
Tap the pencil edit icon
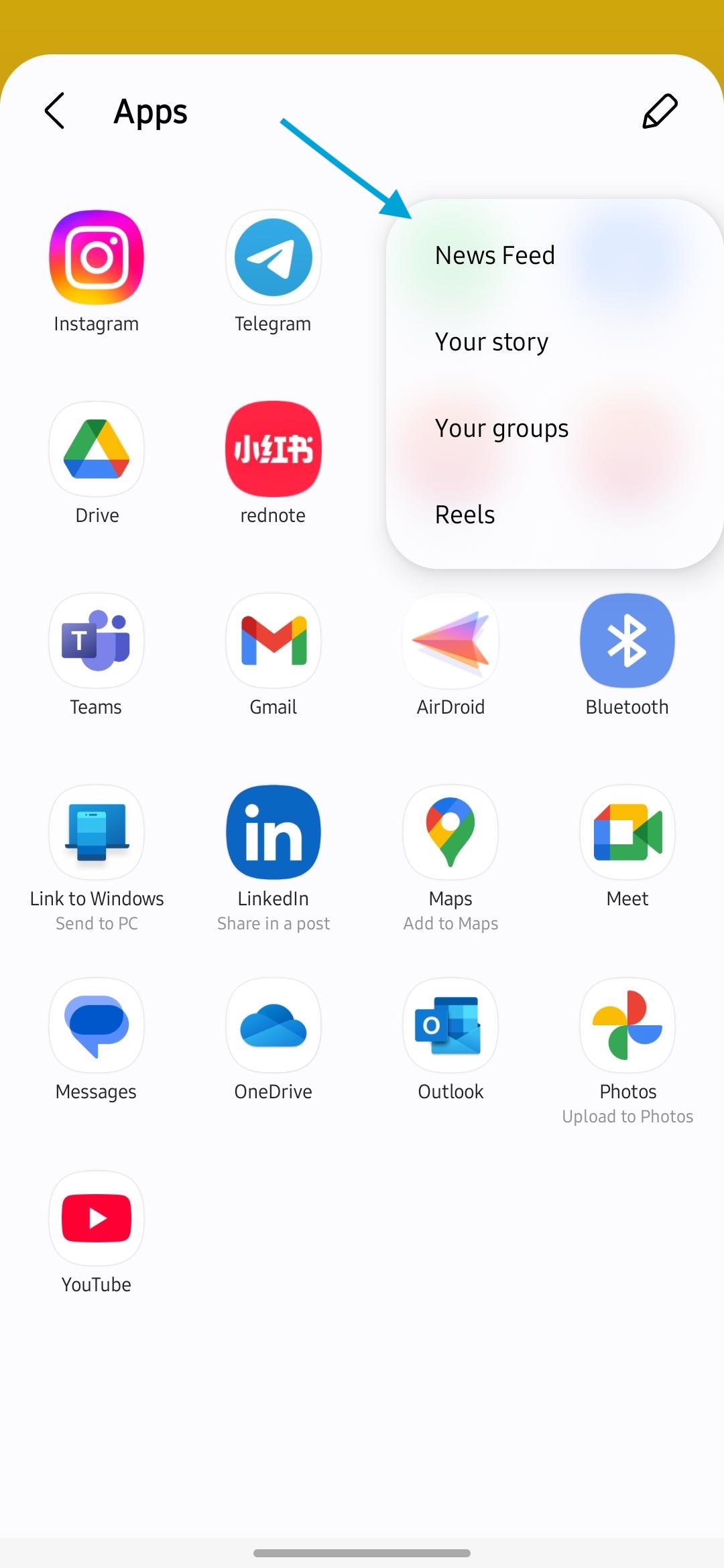point(660,111)
